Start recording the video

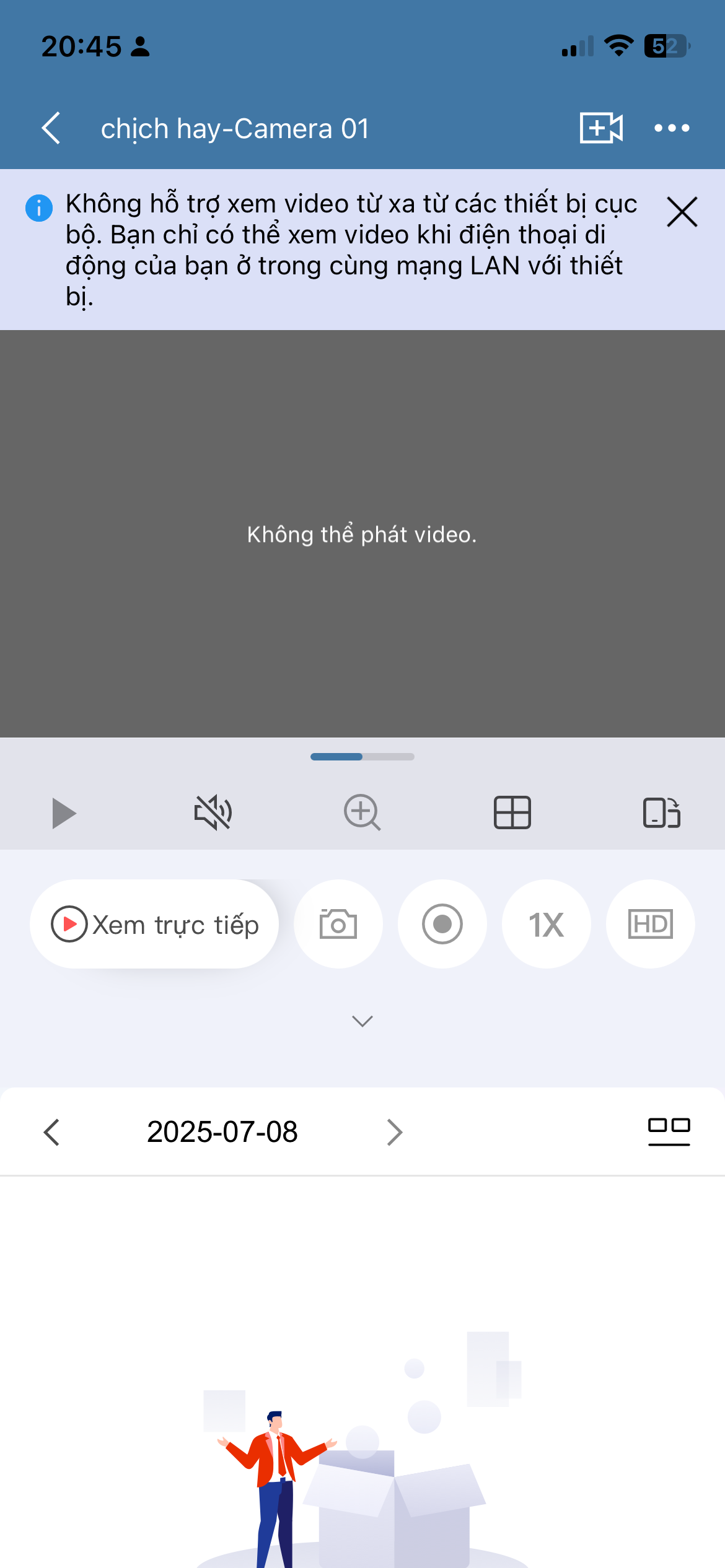point(442,925)
